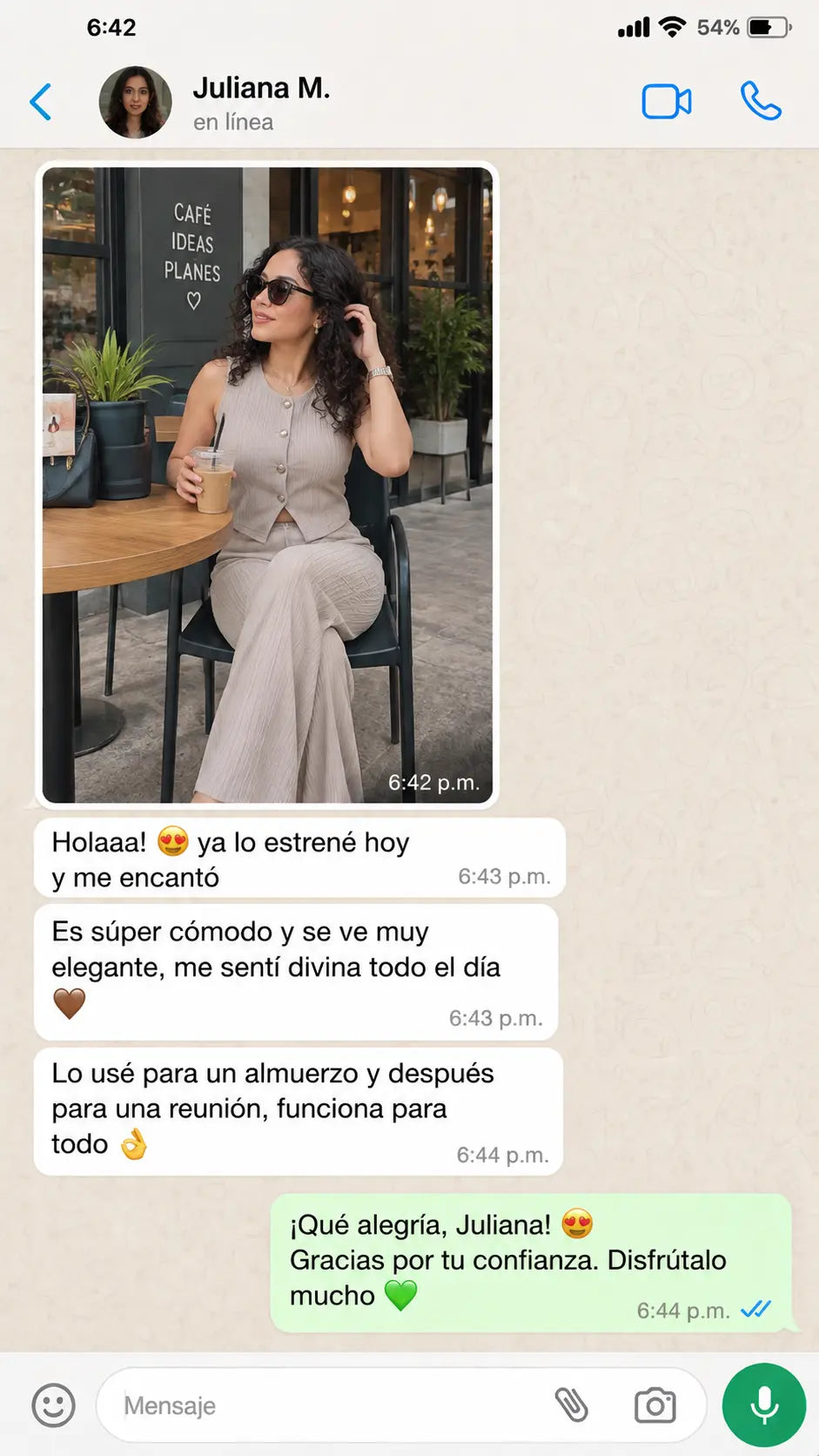Viewport: 819px width, 1456px height.
Task: Go back to the chat list
Action: click(x=41, y=102)
